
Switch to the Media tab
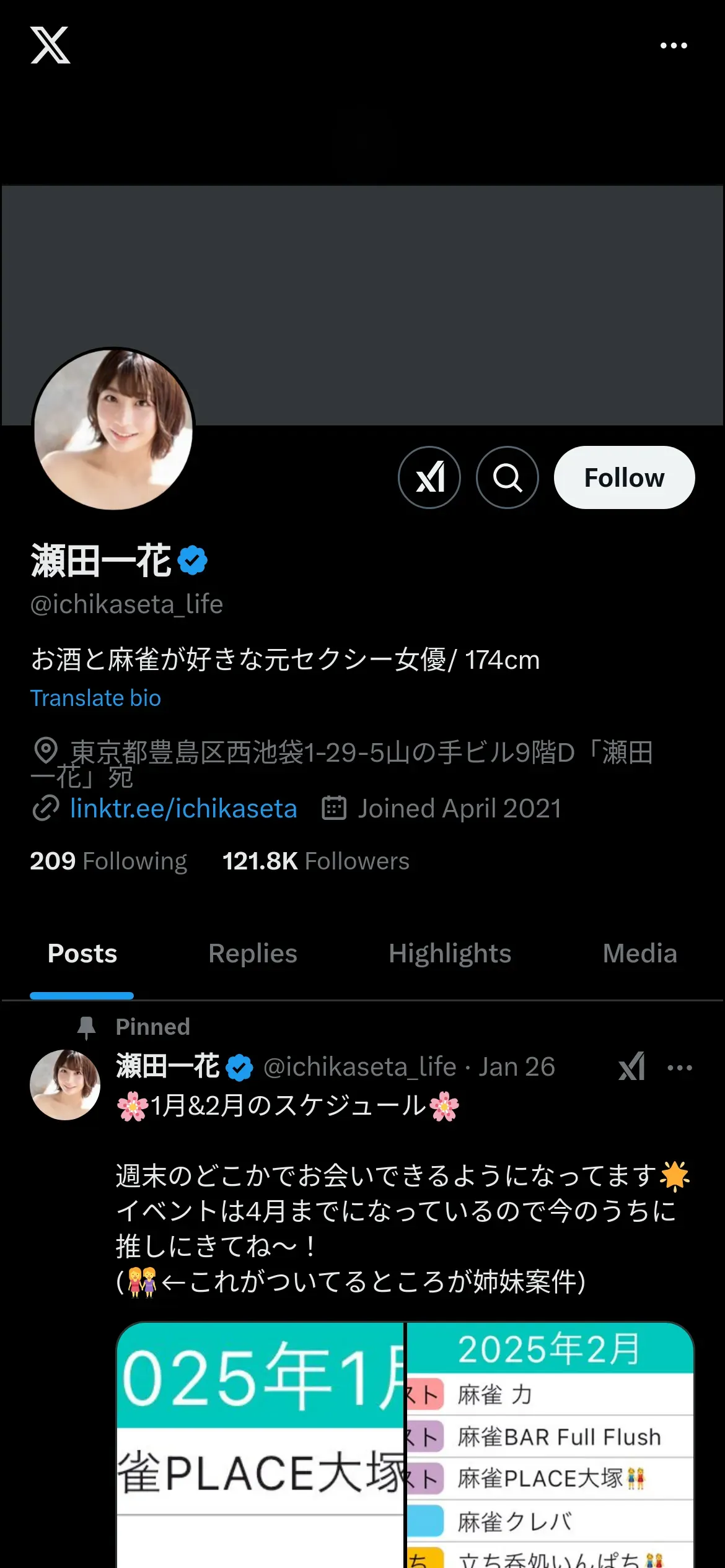639,953
